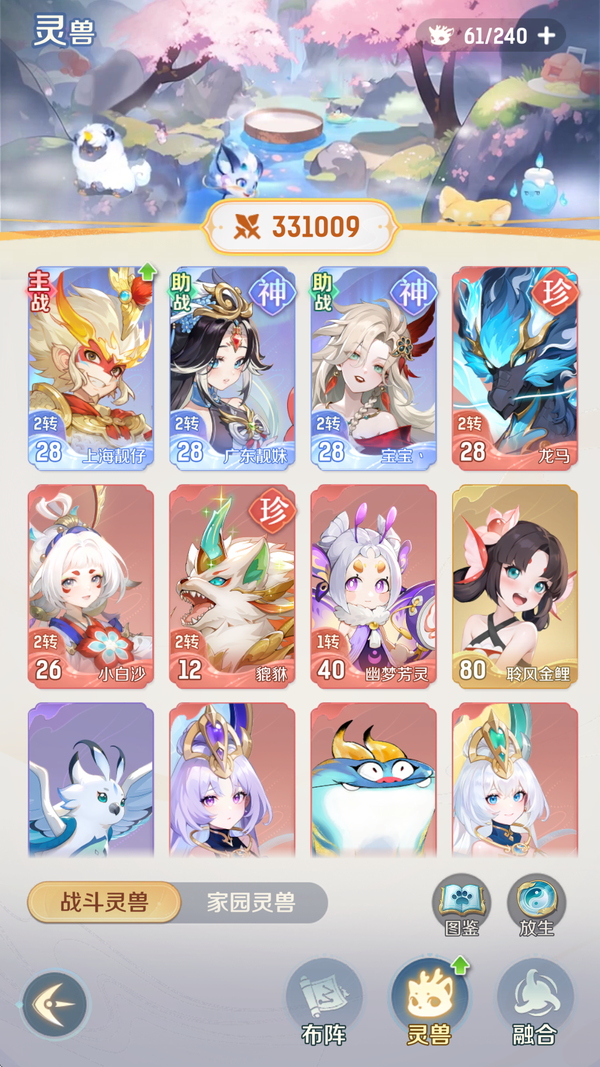Go back with the arrow button
Viewport: 600px width, 1067px height.
coord(55,1004)
